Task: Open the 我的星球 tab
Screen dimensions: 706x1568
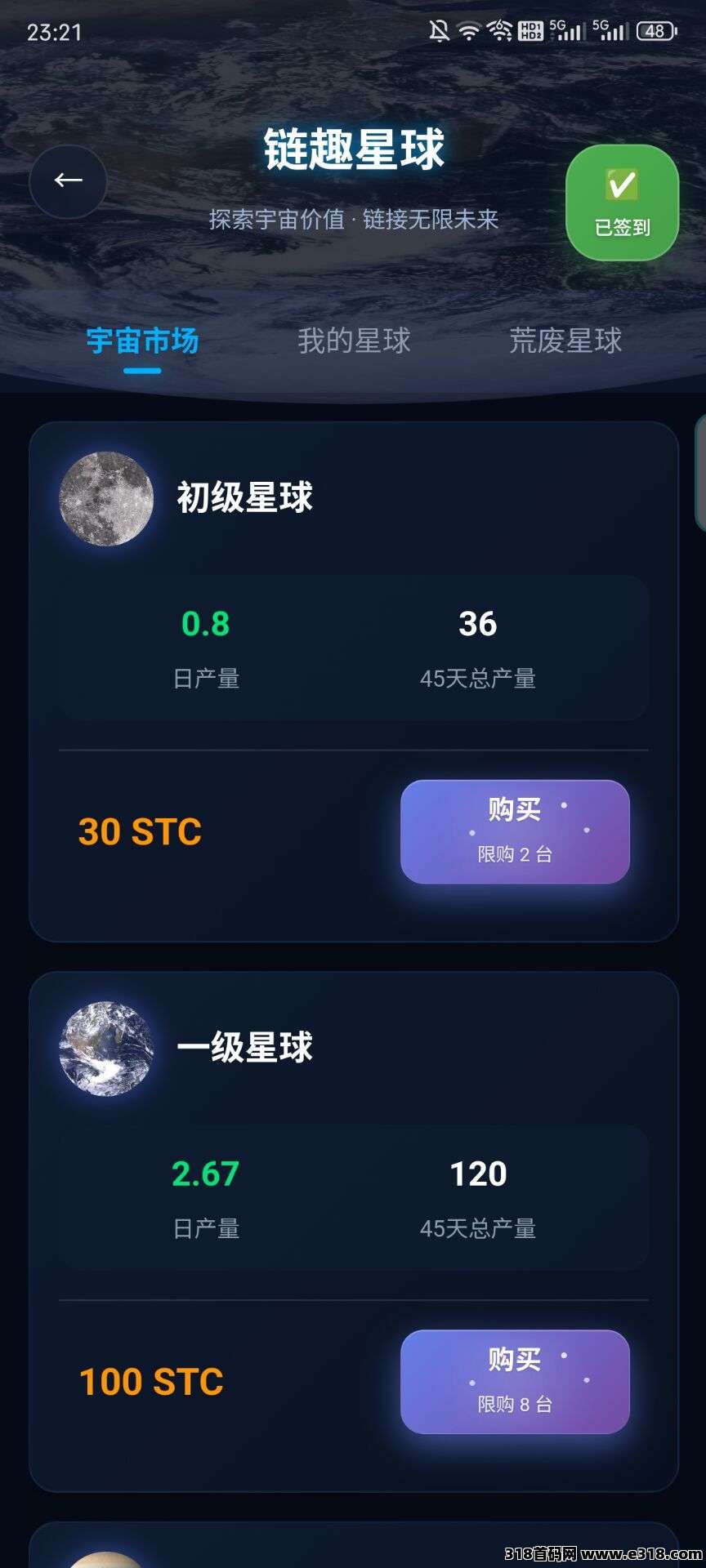Action: point(354,341)
